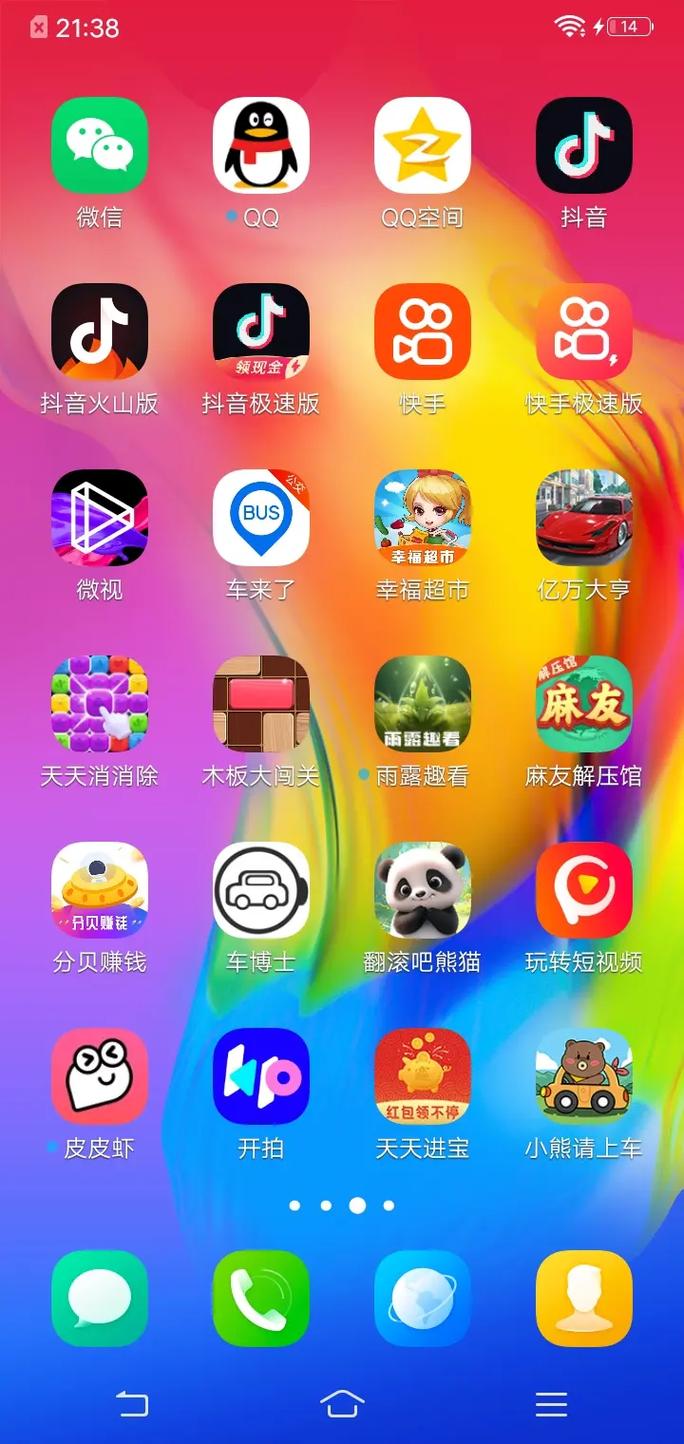Launch 抖音火山版 app
The image size is (684, 1444).
tap(99, 332)
